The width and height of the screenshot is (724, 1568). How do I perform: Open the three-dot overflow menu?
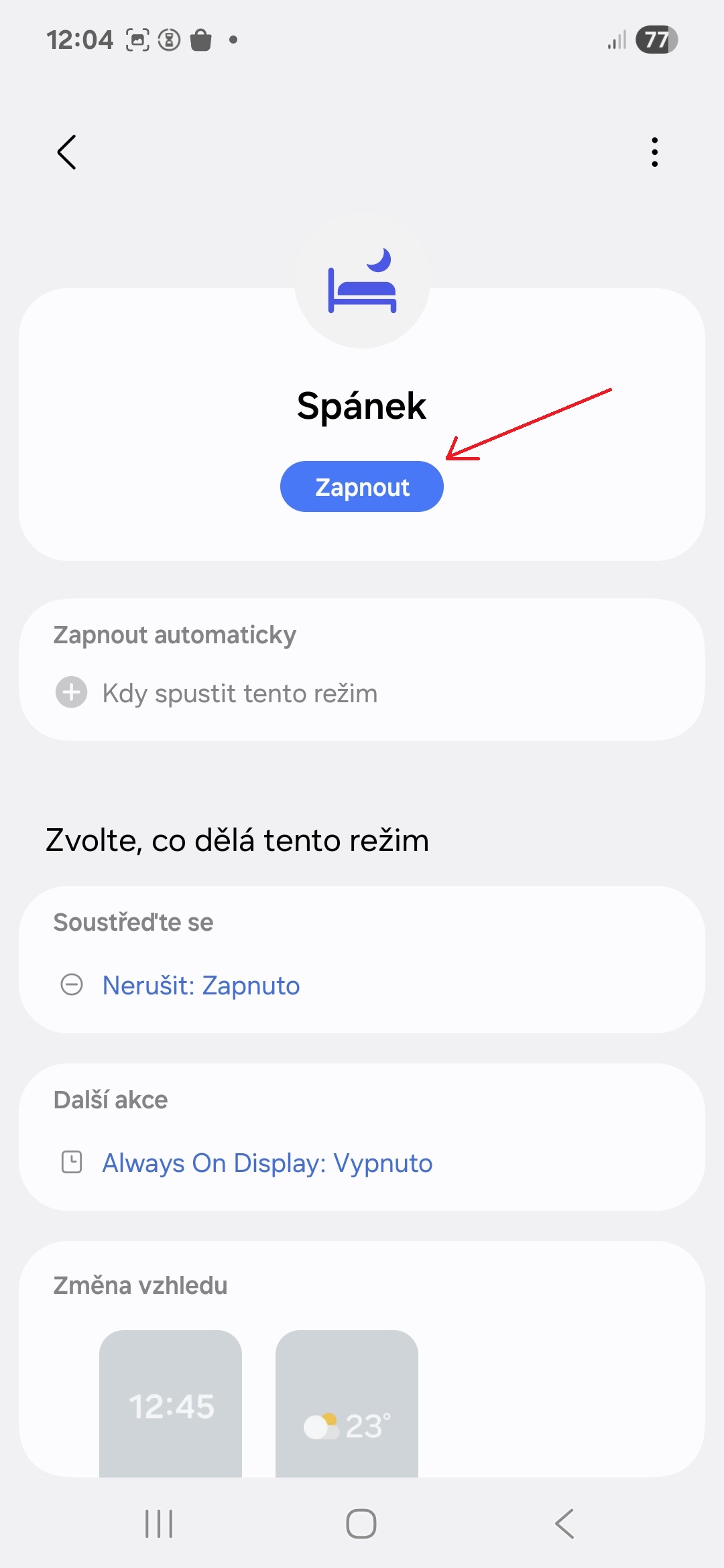pos(655,152)
